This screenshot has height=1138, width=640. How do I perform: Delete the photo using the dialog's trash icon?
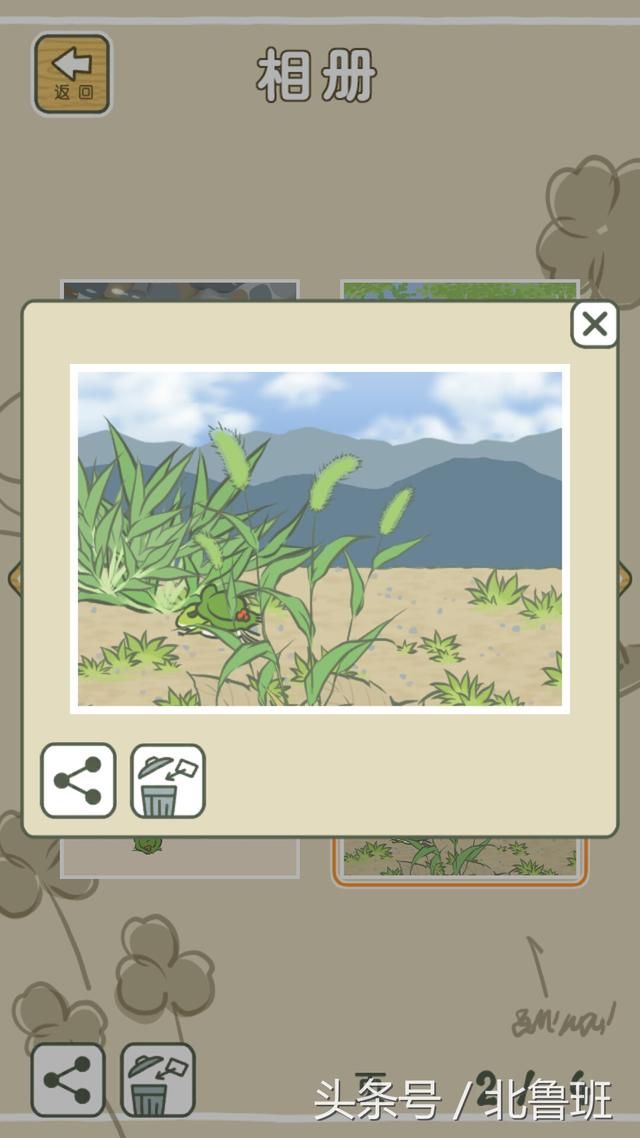168,781
